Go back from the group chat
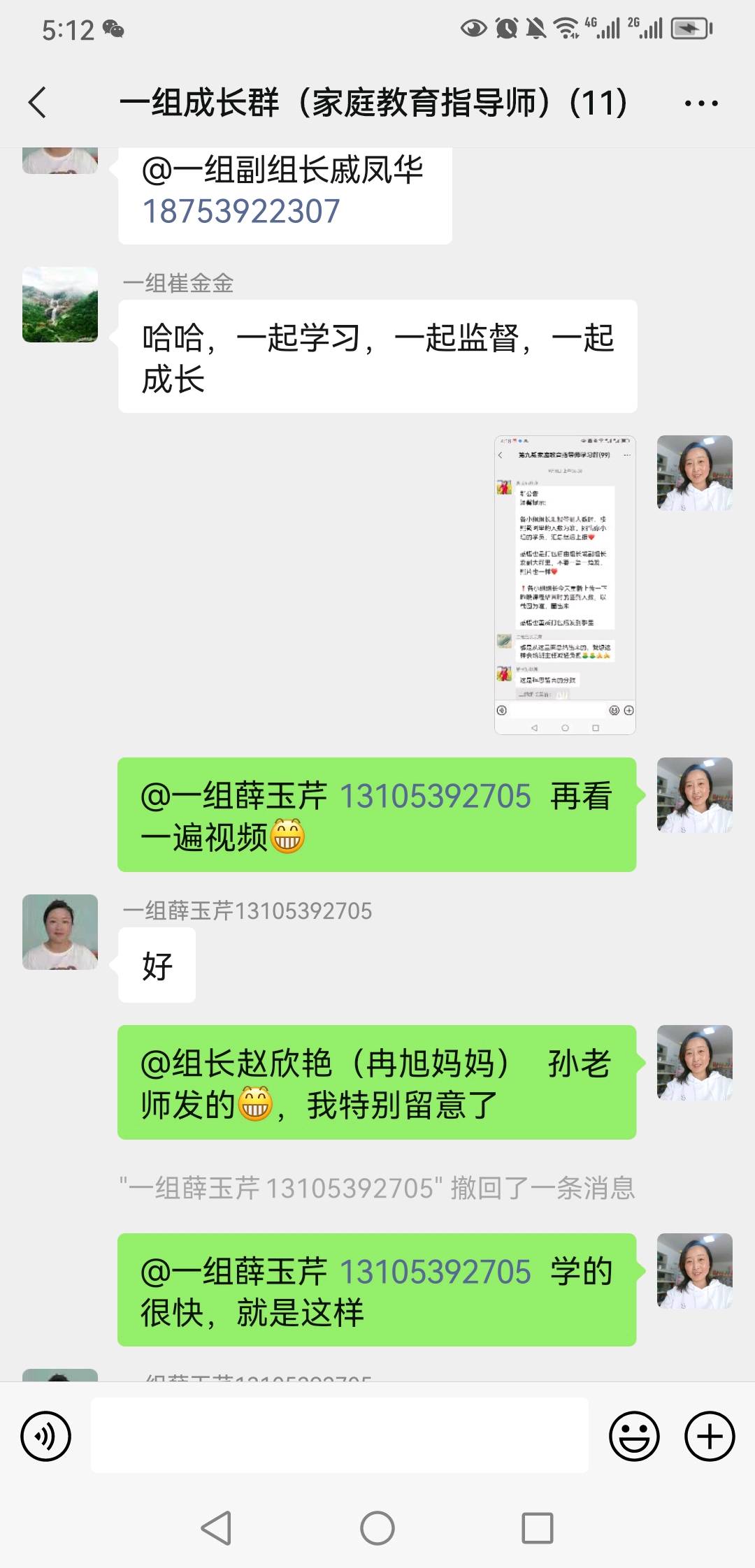The image size is (755, 1568). pos(38,103)
